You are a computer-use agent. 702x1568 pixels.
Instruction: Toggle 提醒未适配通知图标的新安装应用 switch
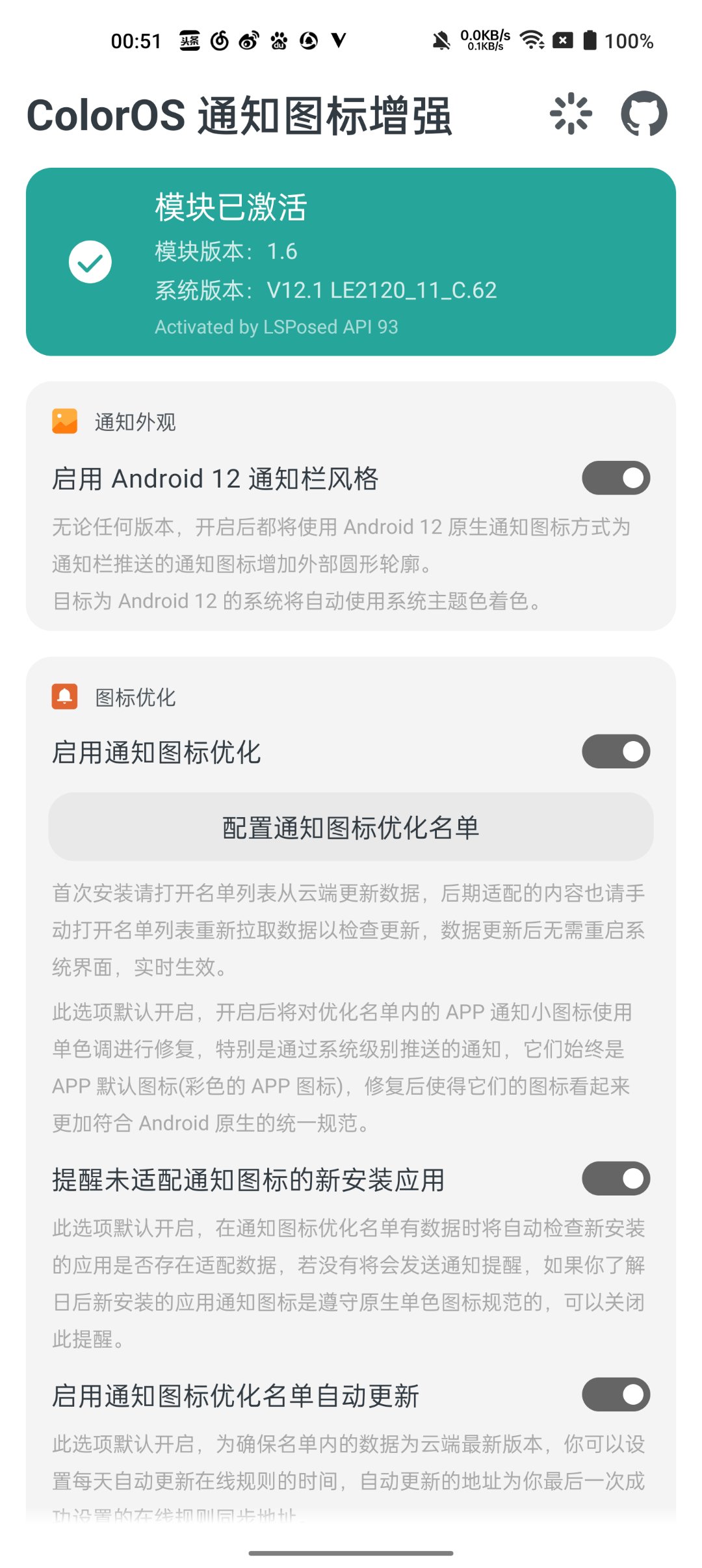coord(616,1179)
